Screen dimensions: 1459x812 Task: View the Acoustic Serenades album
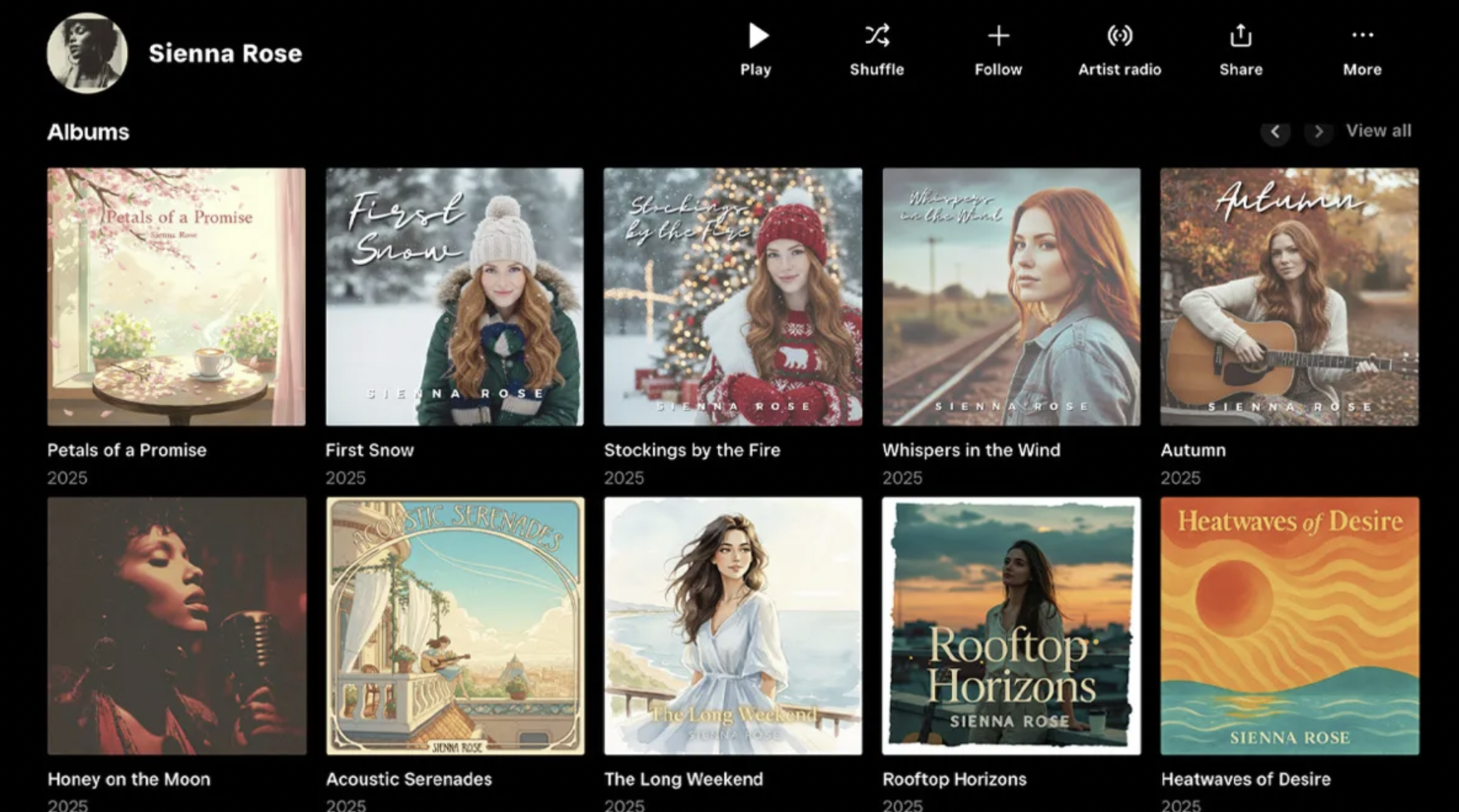(455, 626)
